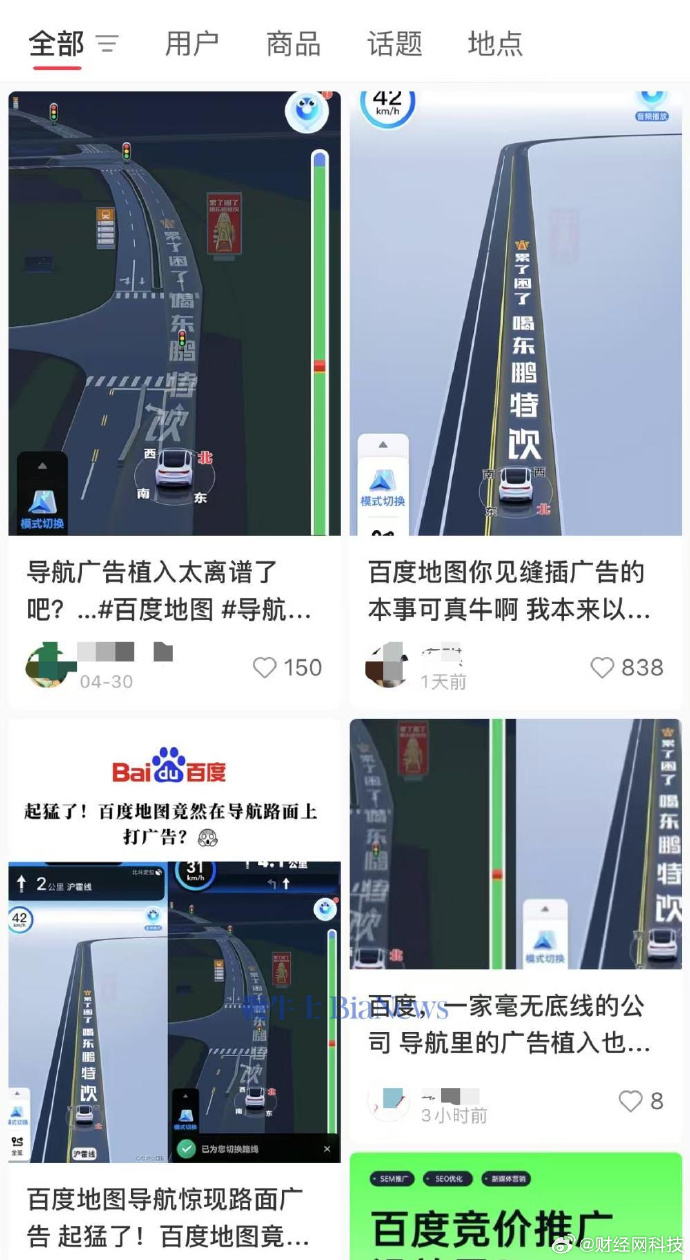
Task: Like the post with 838 likes
Action: (602, 667)
